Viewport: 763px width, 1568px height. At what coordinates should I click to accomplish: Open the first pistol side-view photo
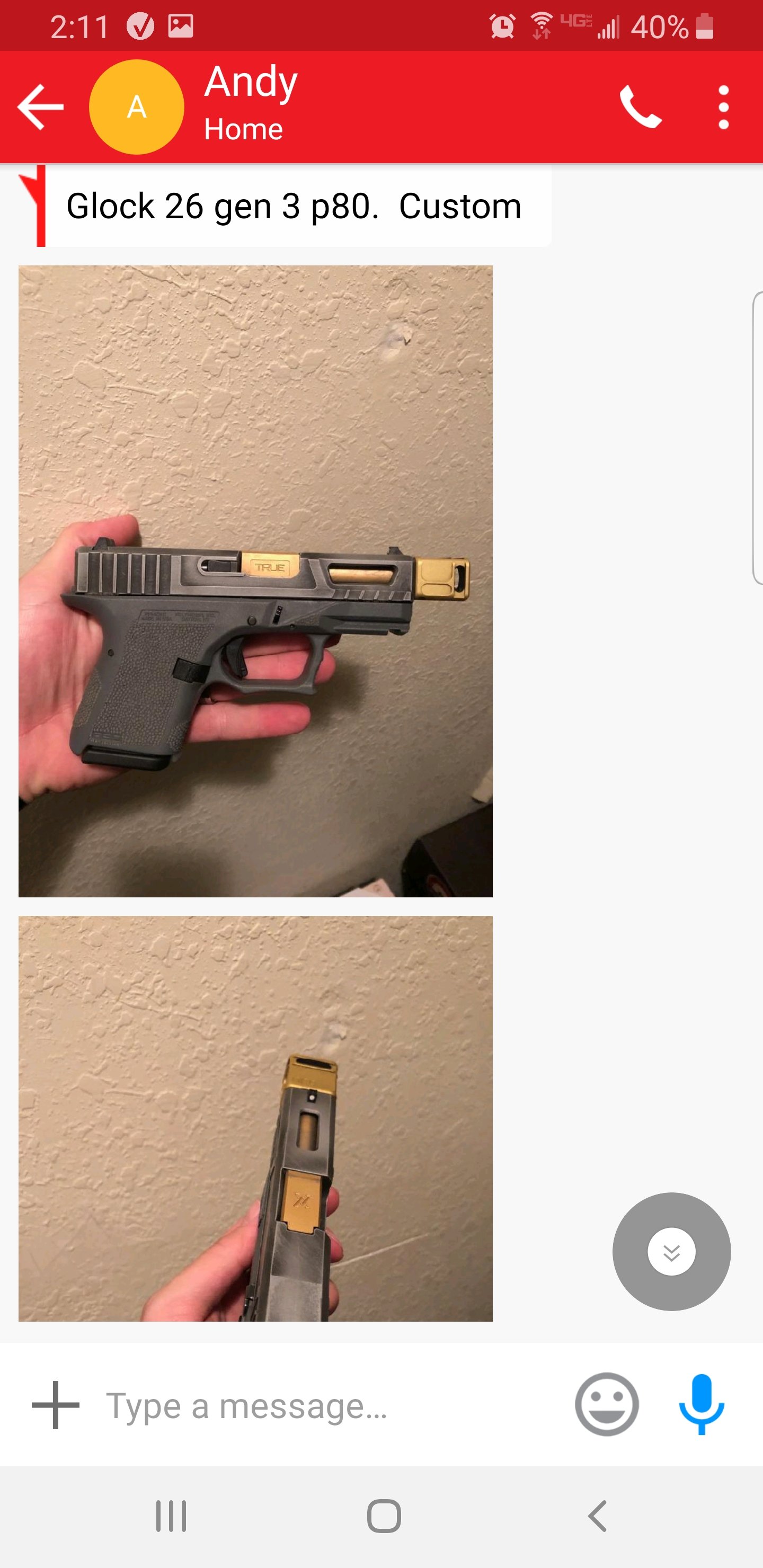[x=255, y=581]
